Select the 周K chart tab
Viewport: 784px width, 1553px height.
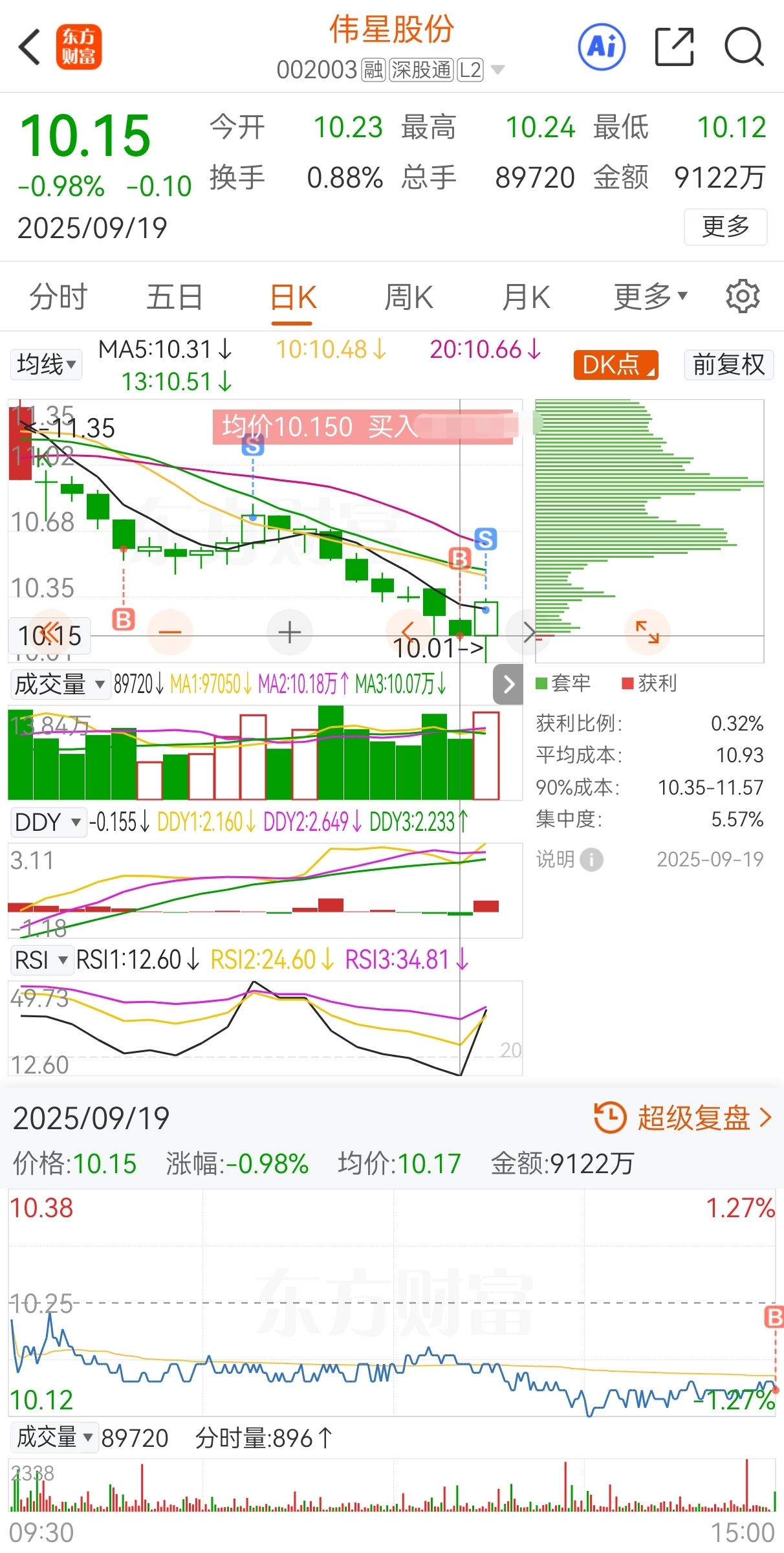pos(409,298)
